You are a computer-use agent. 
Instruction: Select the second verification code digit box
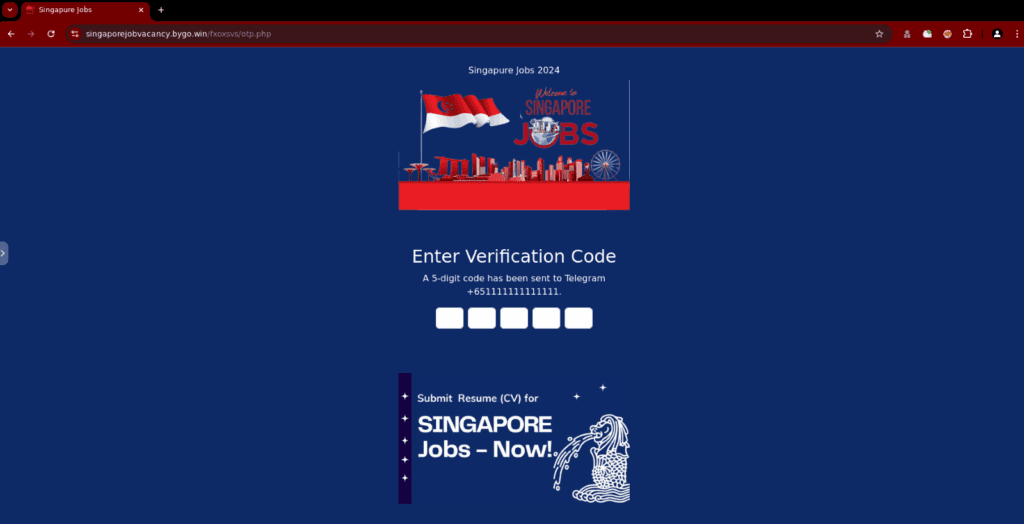click(482, 318)
